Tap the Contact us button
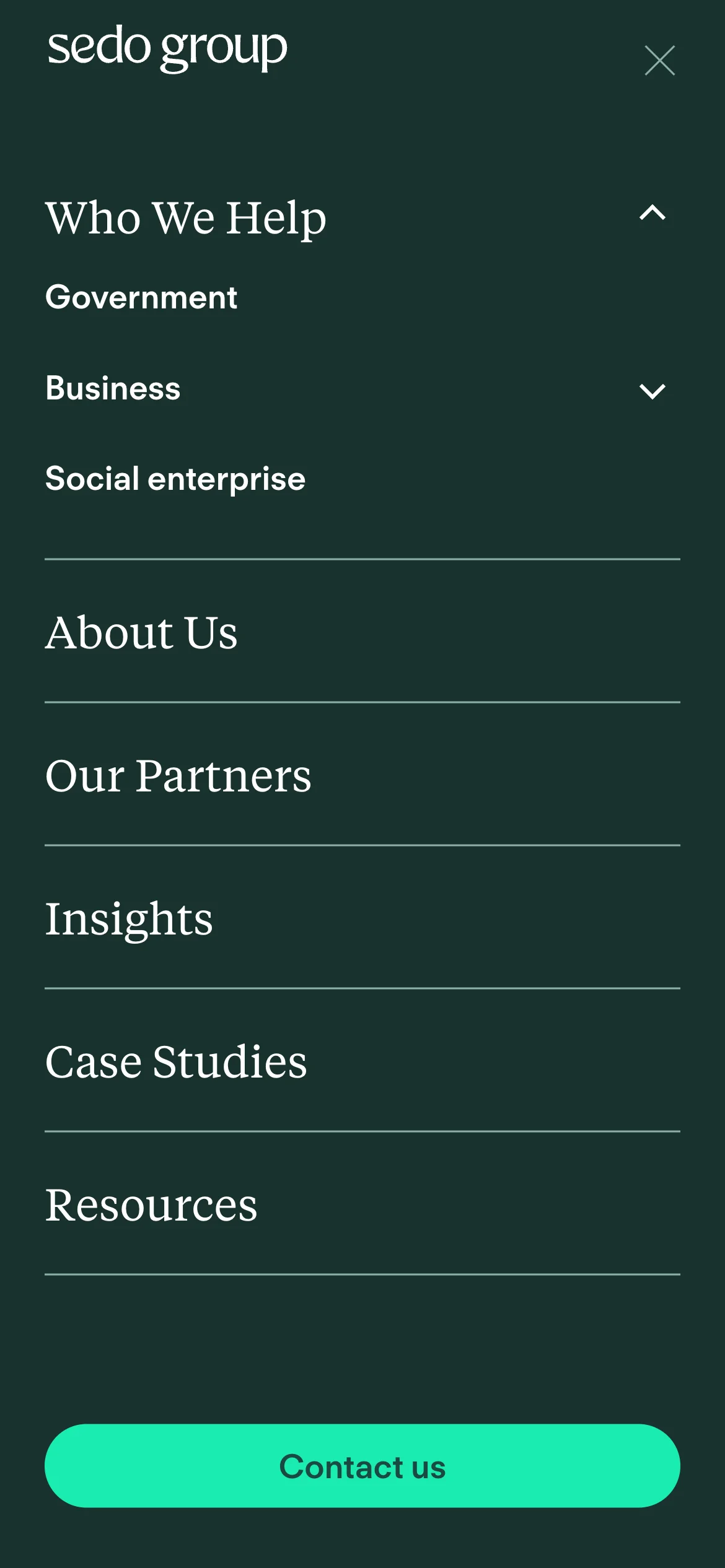This screenshot has width=725, height=1568. pyautogui.click(x=362, y=1466)
